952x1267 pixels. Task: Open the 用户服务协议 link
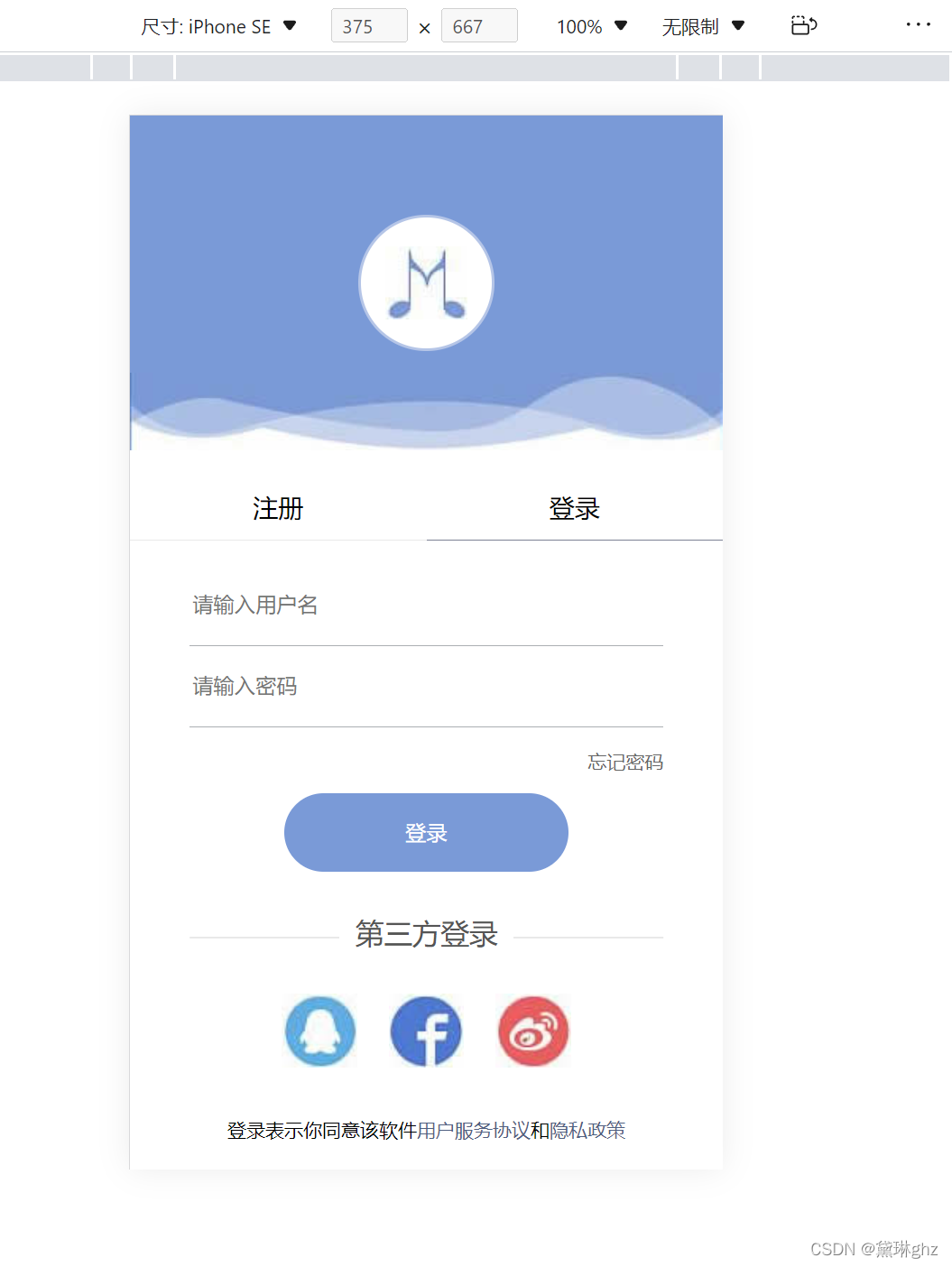(x=473, y=1131)
